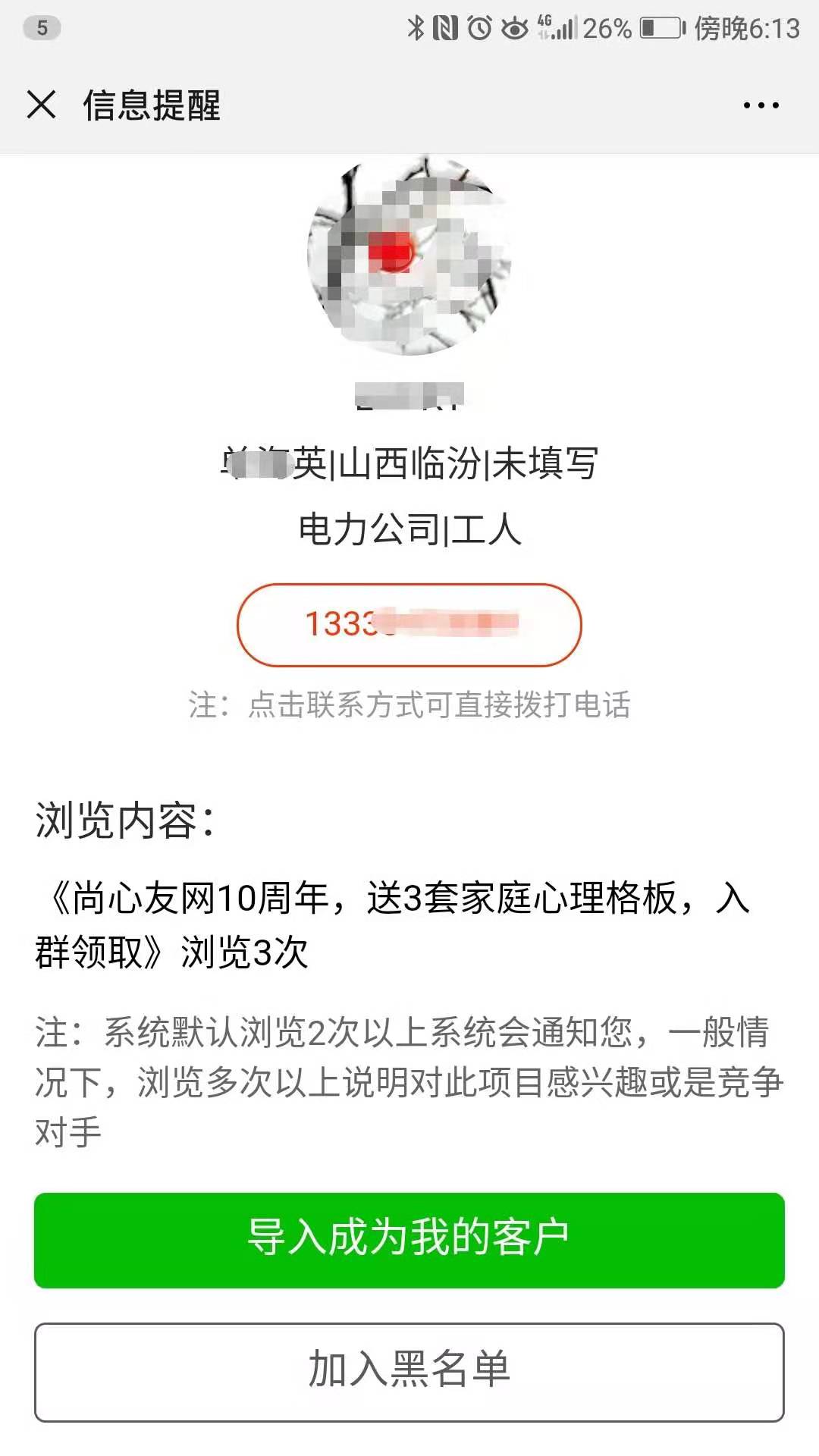Tap 导入成为我的客户 green button
The image size is (819, 1456).
pos(409,1240)
